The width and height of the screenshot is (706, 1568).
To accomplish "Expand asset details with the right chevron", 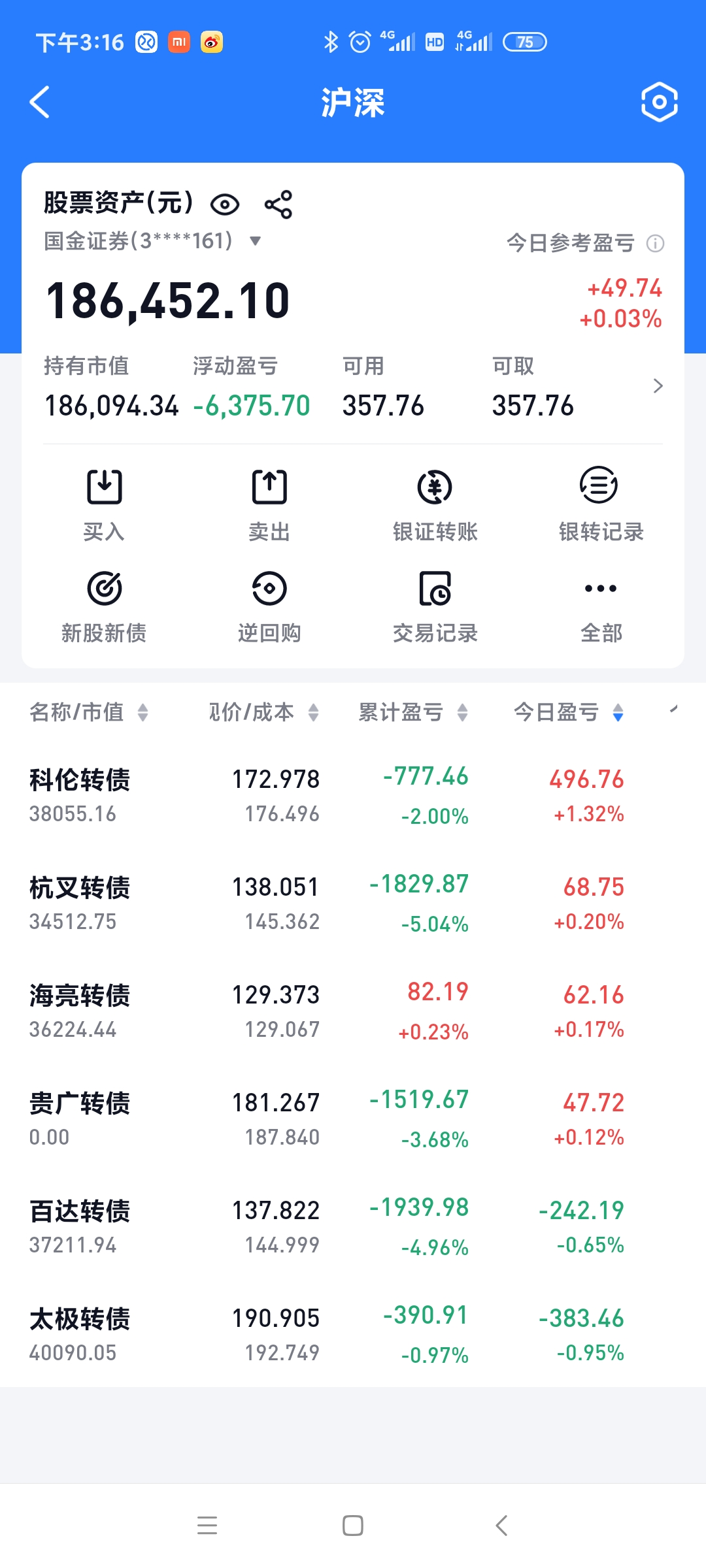I will [x=658, y=386].
